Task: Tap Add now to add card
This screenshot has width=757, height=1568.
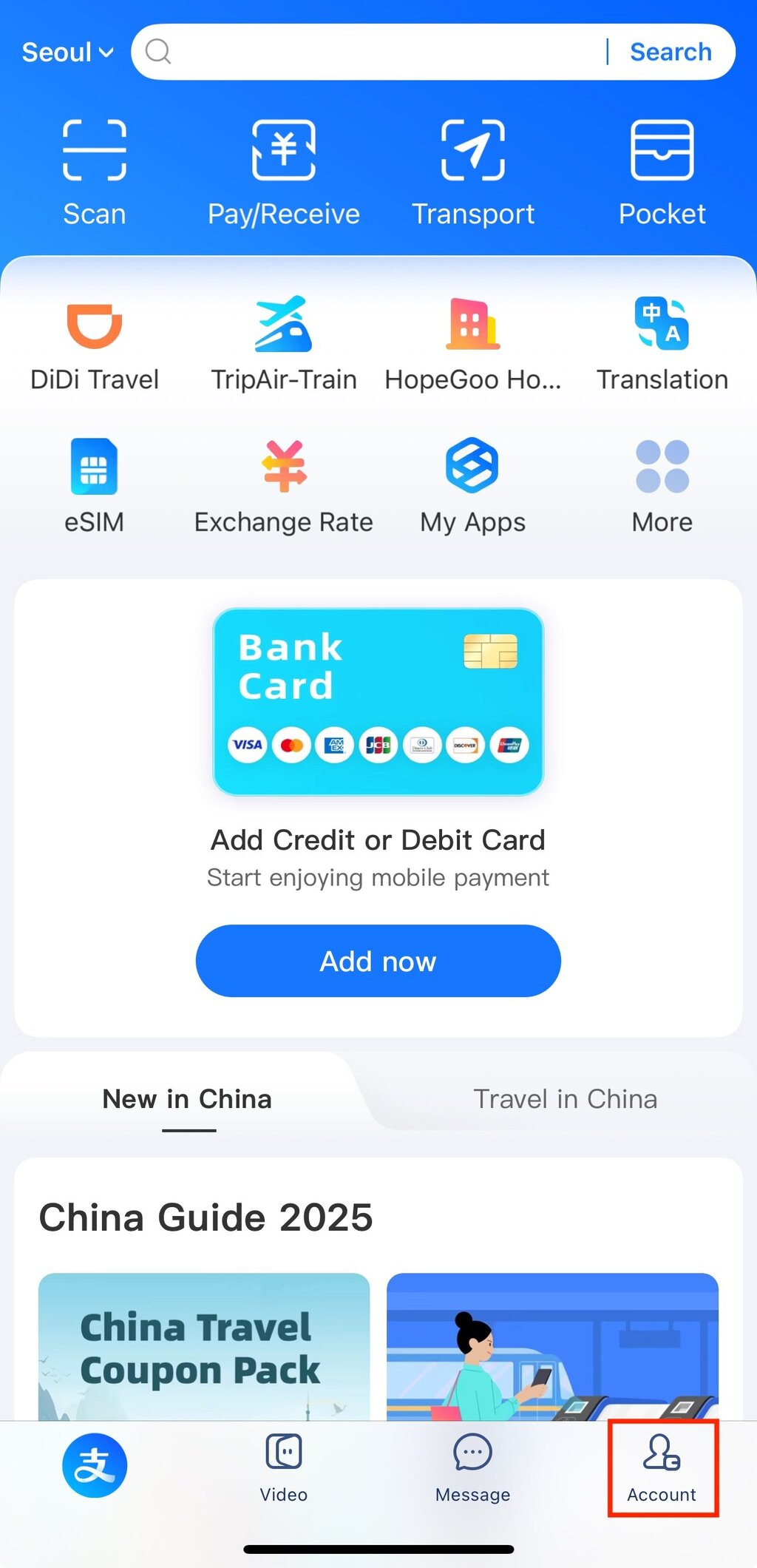Action: 378,961
